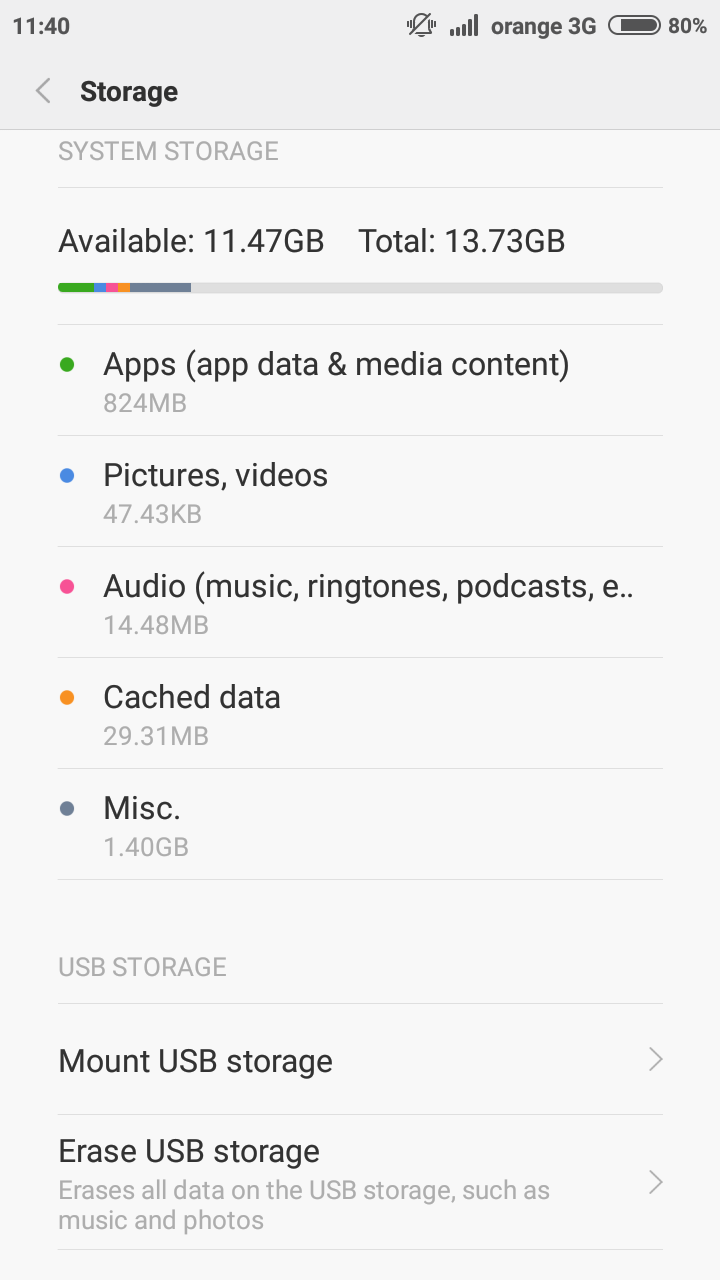The width and height of the screenshot is (720, 1280).
Task: Go back from Storage screen
Action: tap(43, 91)
